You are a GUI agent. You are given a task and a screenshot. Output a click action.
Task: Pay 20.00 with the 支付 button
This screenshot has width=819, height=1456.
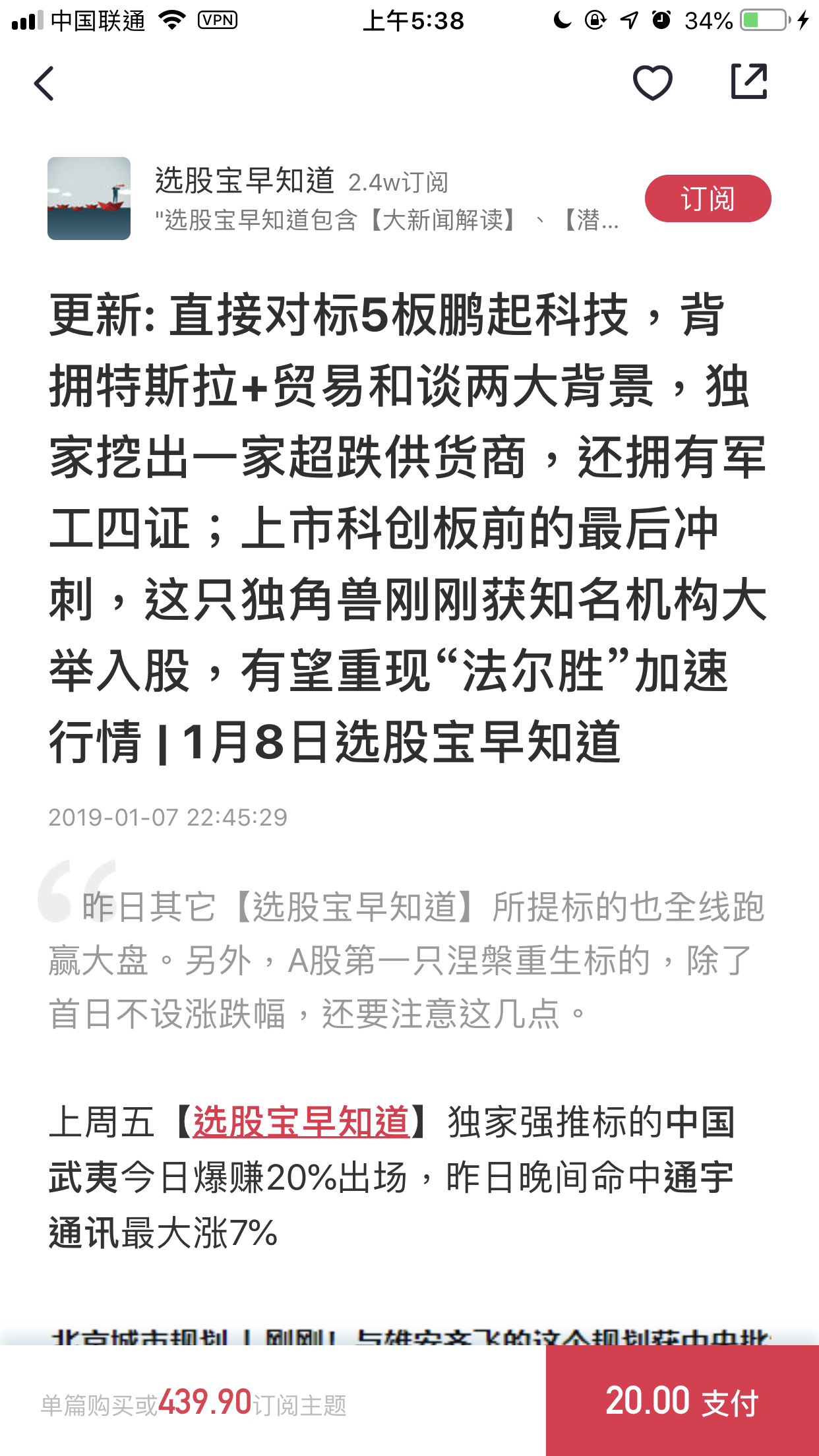point(682,1401)
